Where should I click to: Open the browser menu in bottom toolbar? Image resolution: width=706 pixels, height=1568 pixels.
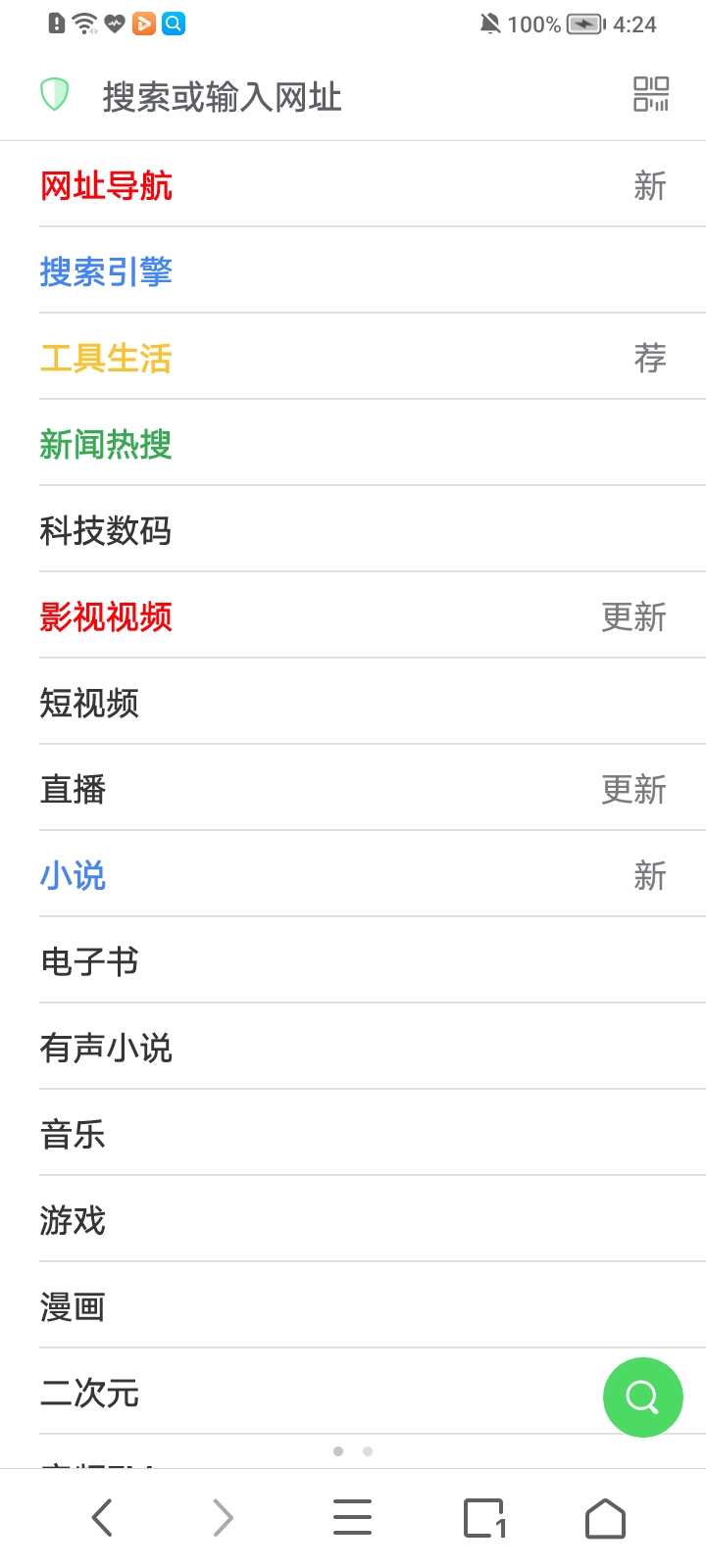click(352, 1518)
